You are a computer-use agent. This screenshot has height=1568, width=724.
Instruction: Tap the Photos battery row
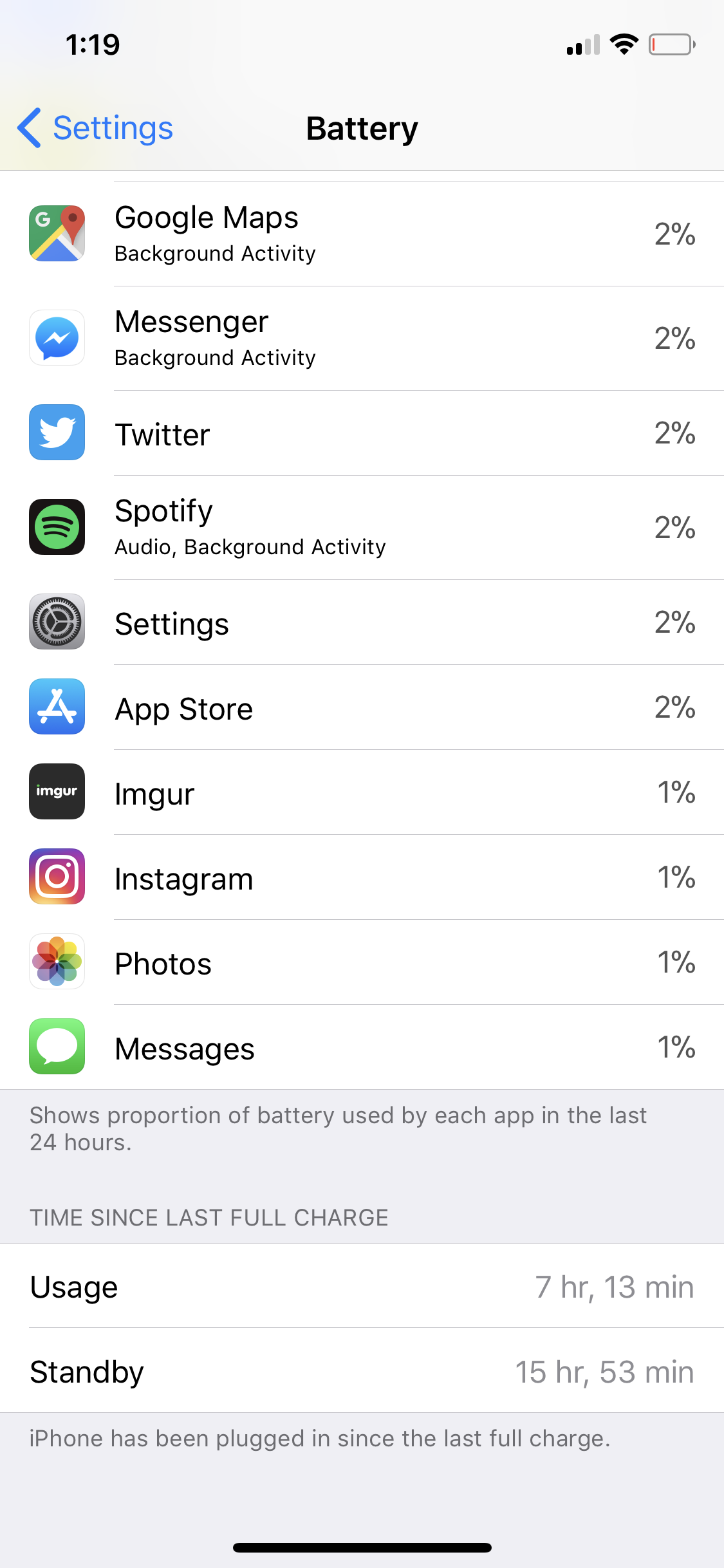pos(362,963)
